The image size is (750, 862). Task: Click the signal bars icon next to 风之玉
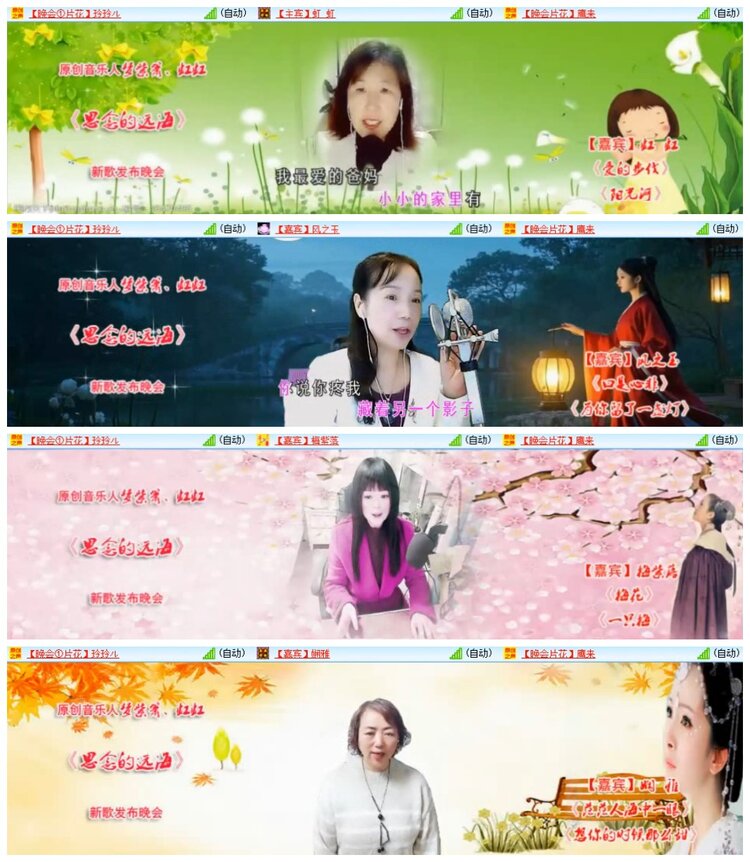click(x=455, y=230)
